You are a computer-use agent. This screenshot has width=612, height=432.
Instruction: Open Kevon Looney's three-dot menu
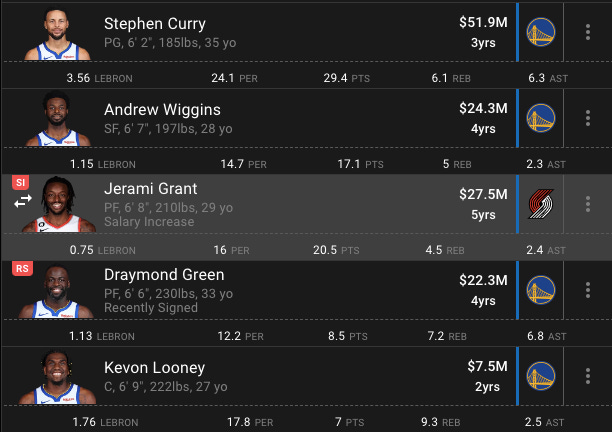pos(588,376)
